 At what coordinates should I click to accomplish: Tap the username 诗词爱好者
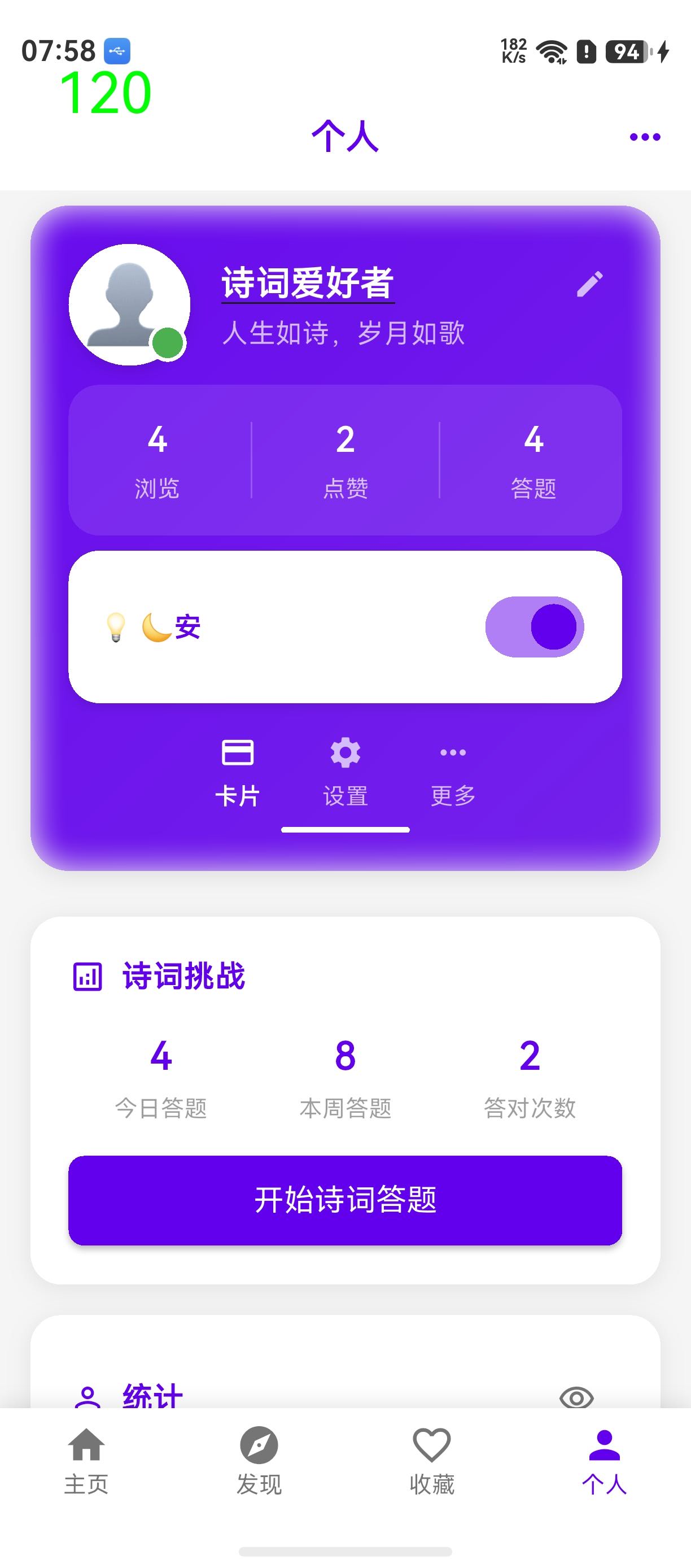click(308, 283)
